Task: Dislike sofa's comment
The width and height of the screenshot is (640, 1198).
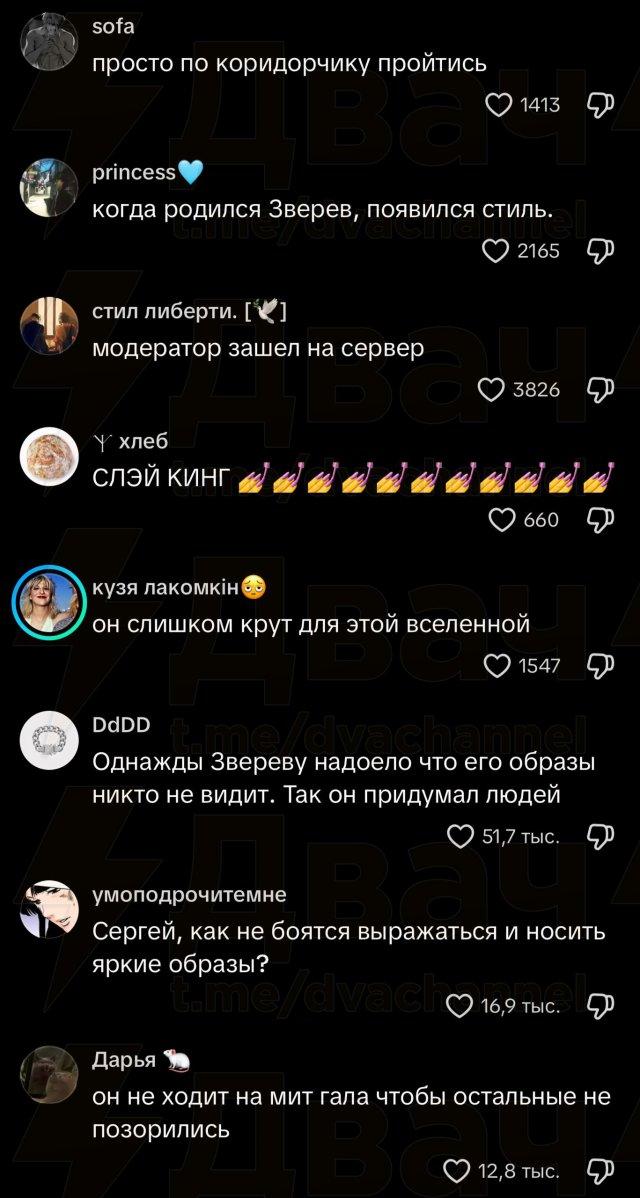Action: pyautogui.click(x=600, y=105)
